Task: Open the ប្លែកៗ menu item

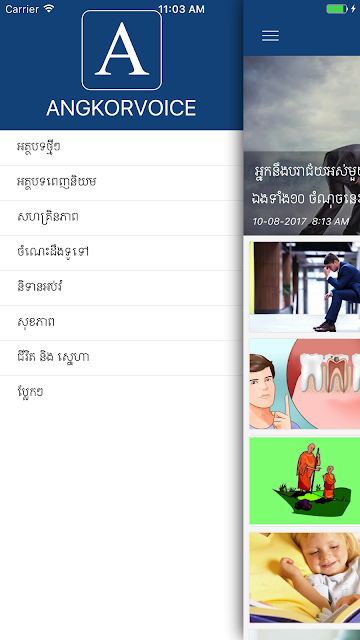Action: (121, 393)
